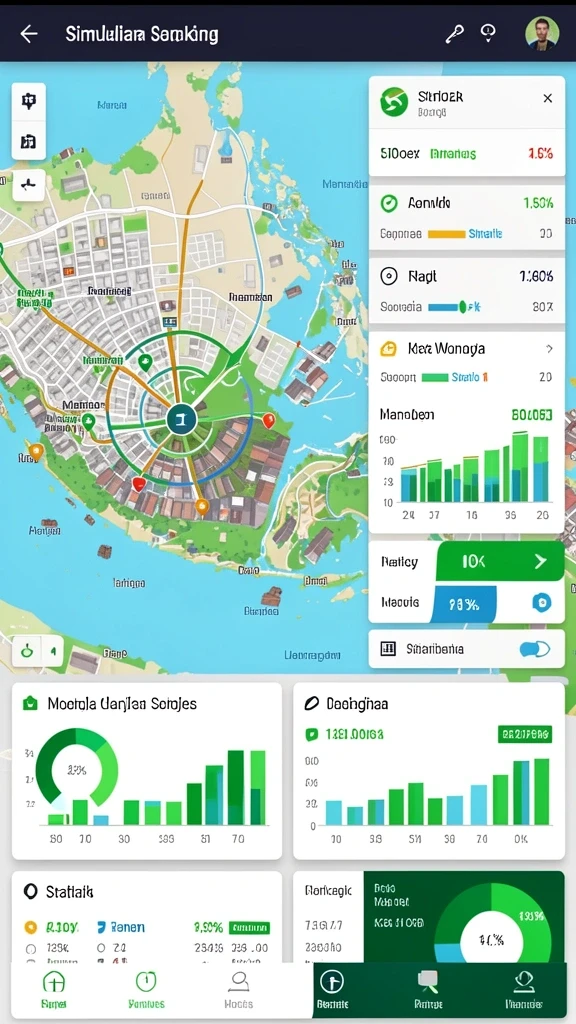Open the Aonude 1.50% card
576x1024 pixels.
tap(467, 217)
